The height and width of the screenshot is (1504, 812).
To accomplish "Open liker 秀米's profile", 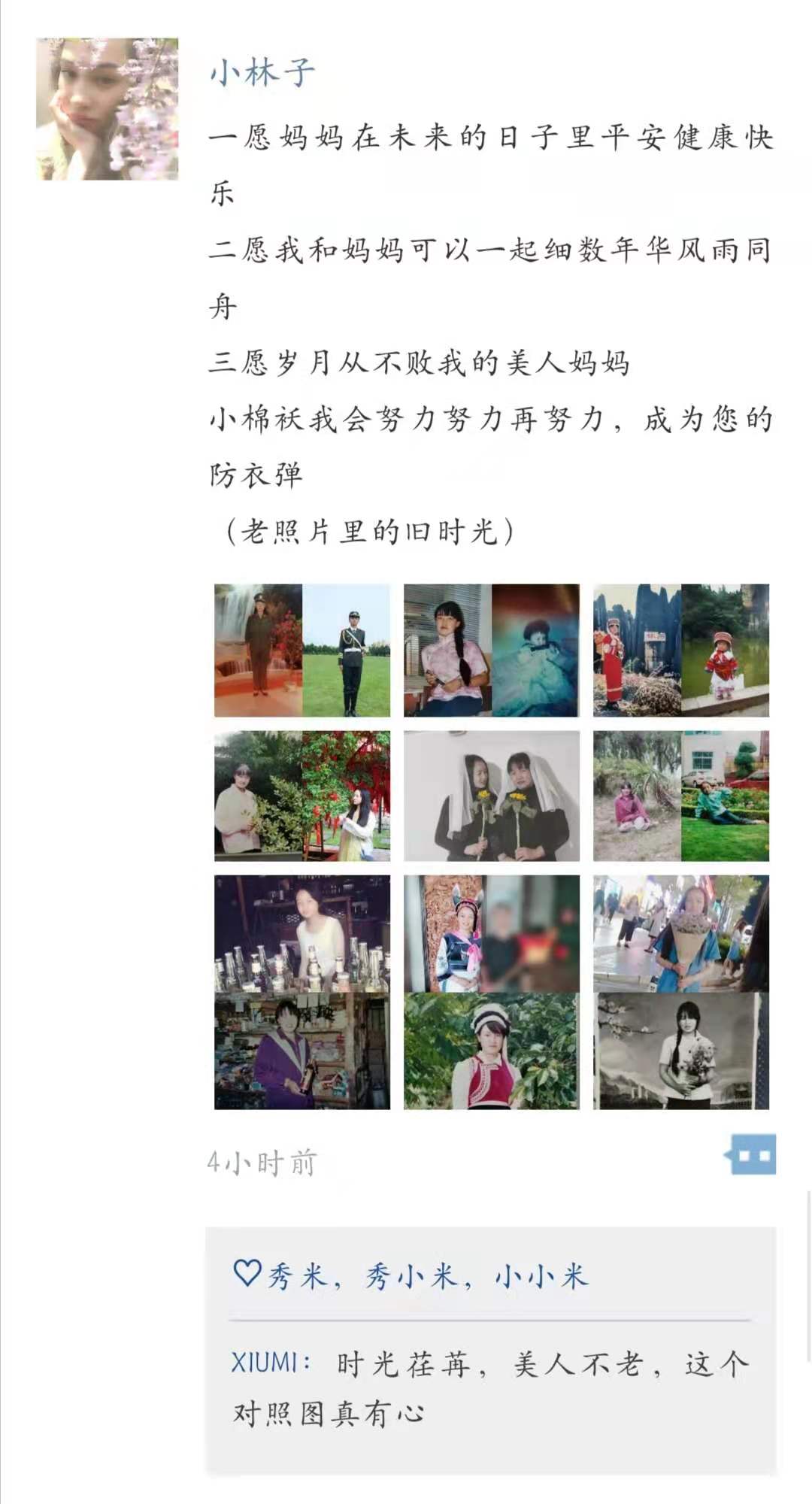I will (x=298, y=1276).
